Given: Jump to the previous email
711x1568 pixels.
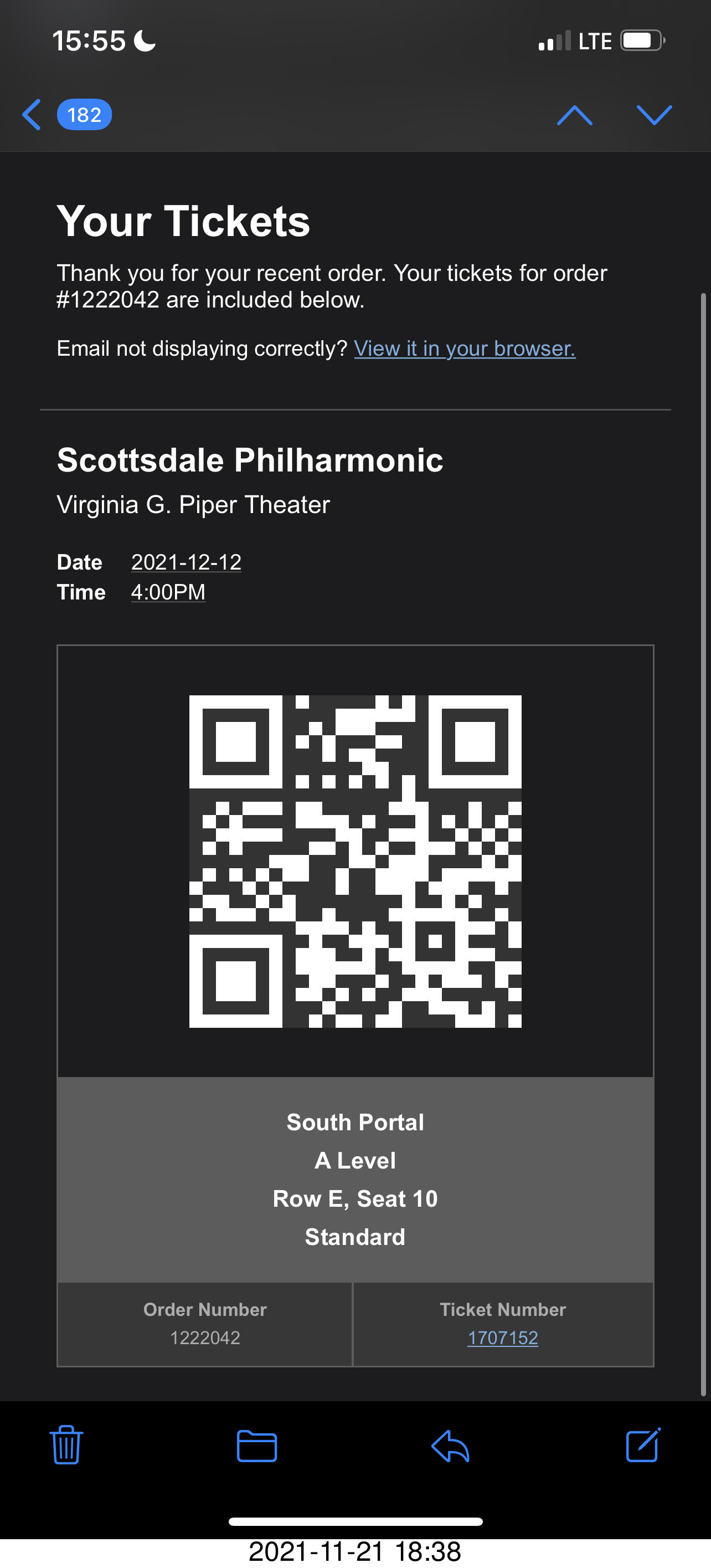Looking at the screenshot, I should 574,115.
